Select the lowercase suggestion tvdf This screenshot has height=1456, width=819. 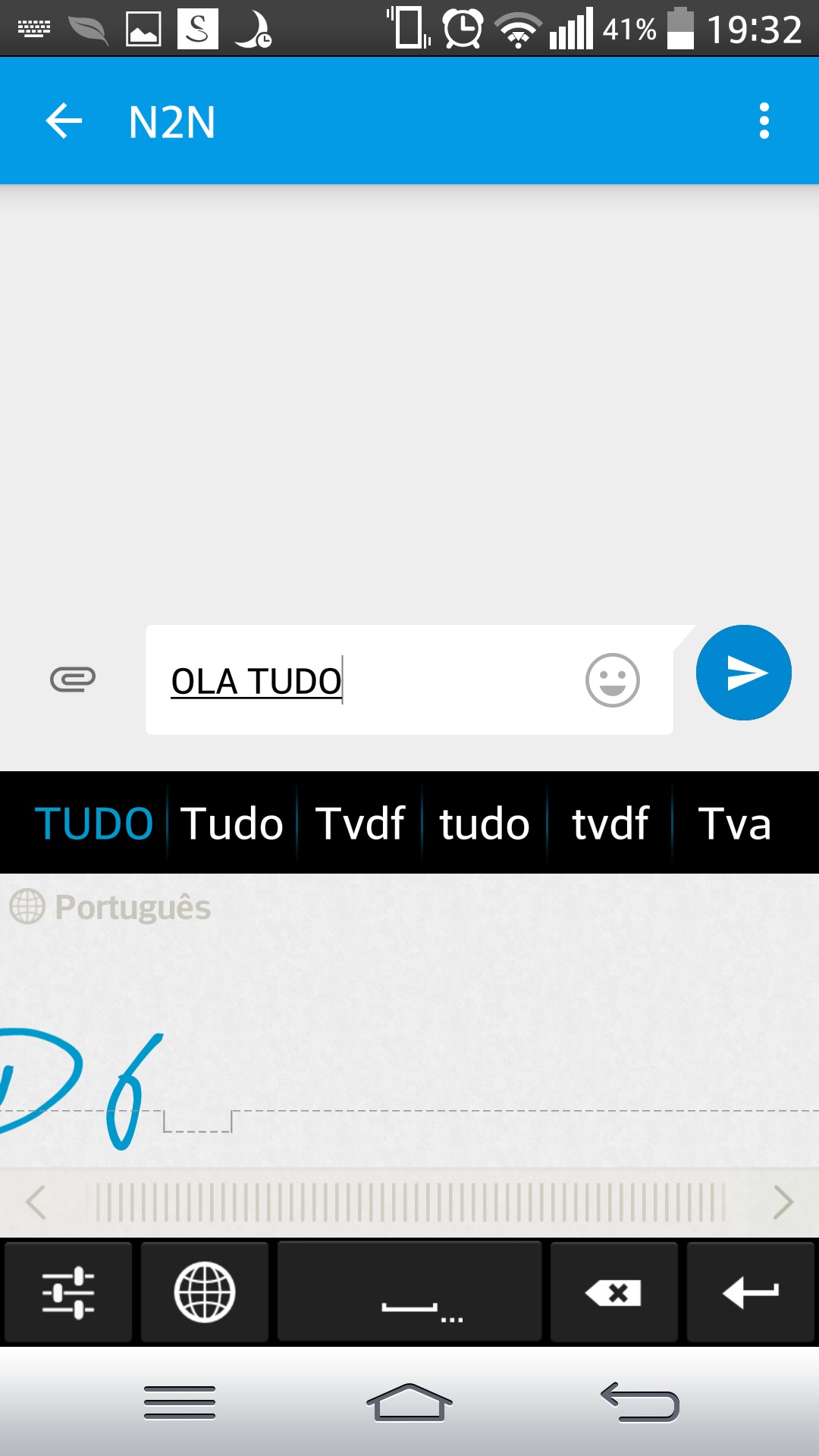click(x=610, y=824)
